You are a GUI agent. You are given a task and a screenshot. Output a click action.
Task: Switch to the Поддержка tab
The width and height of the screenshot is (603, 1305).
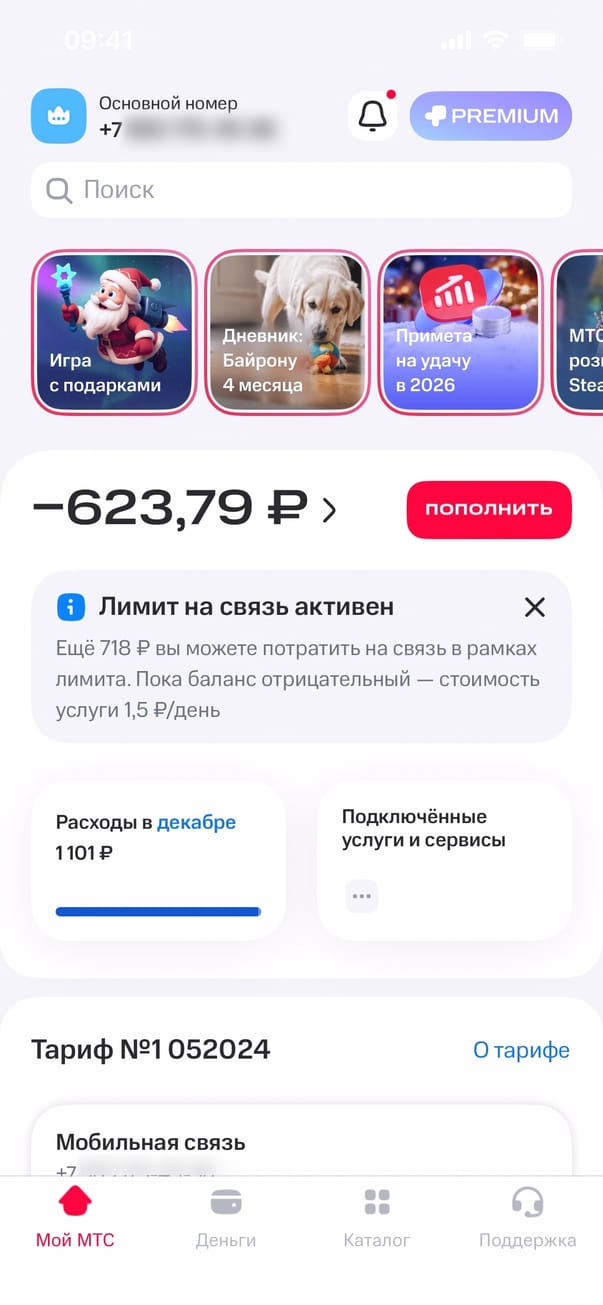coord(527,1218)
